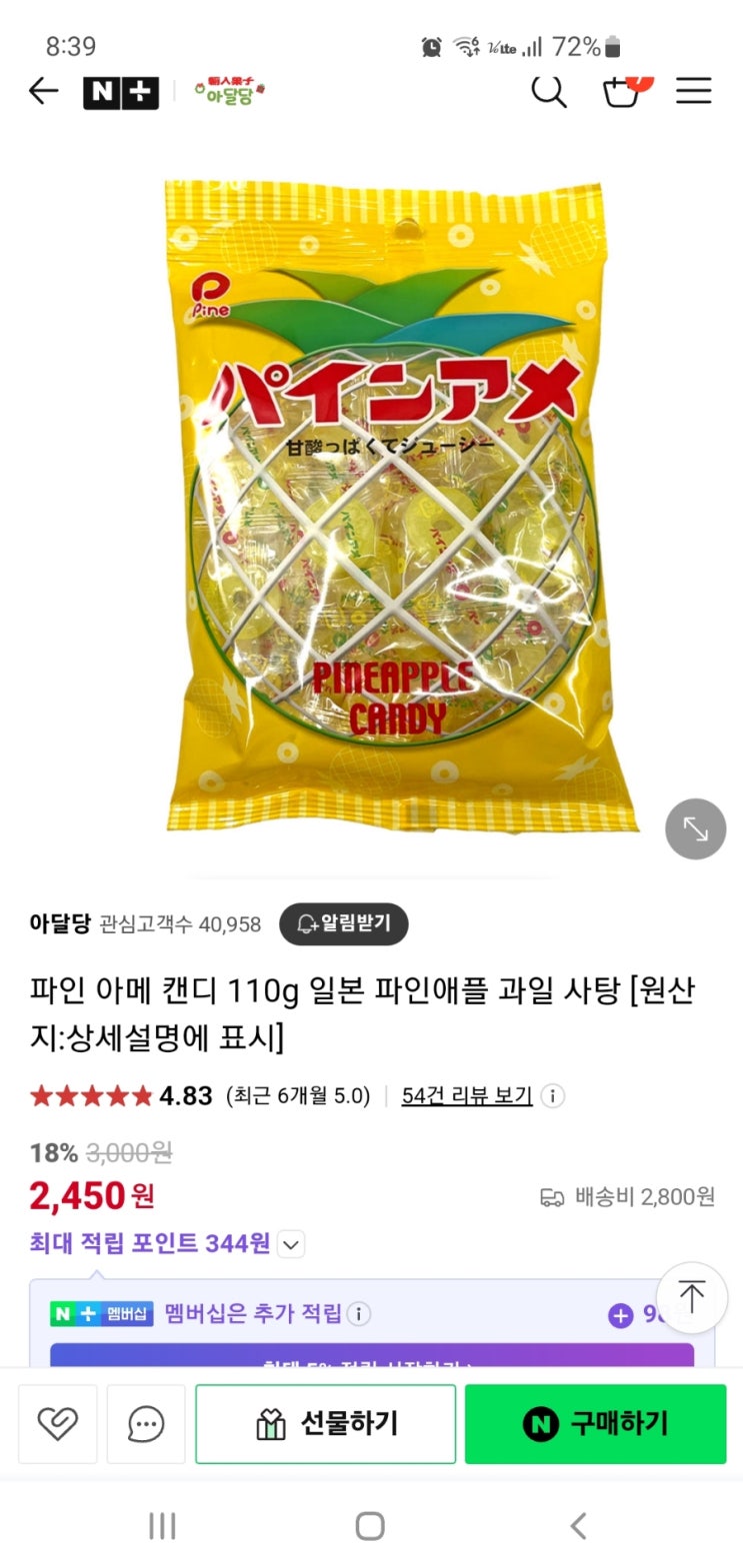743x1568 pixels.
Task: Tap 선물하기 to send as gift
Action: pyautogui.click(x=326, y=1423)
